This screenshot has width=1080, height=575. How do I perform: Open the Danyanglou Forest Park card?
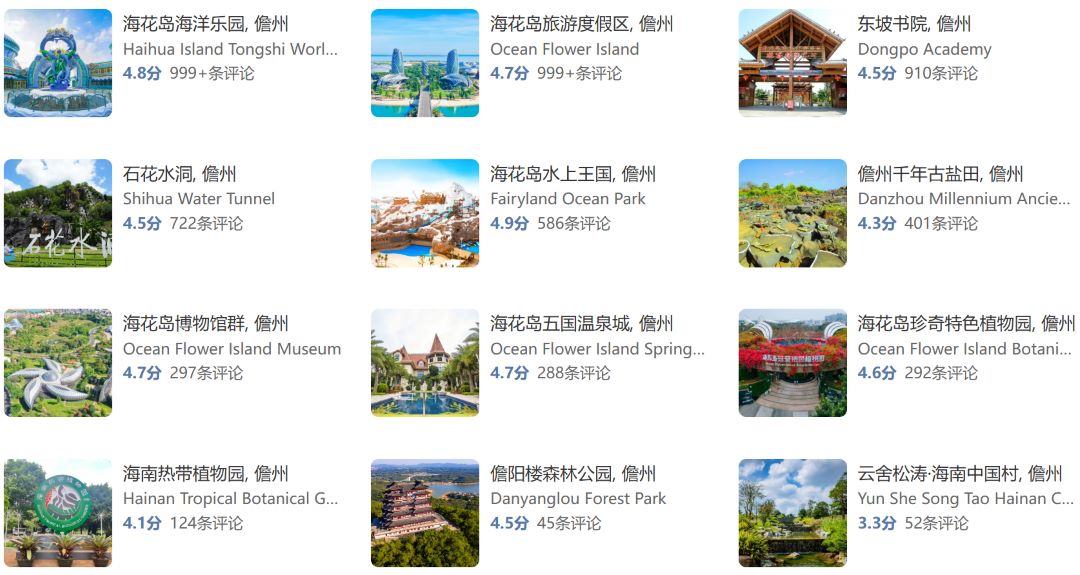pyautogui.click(x=577, y=499)
